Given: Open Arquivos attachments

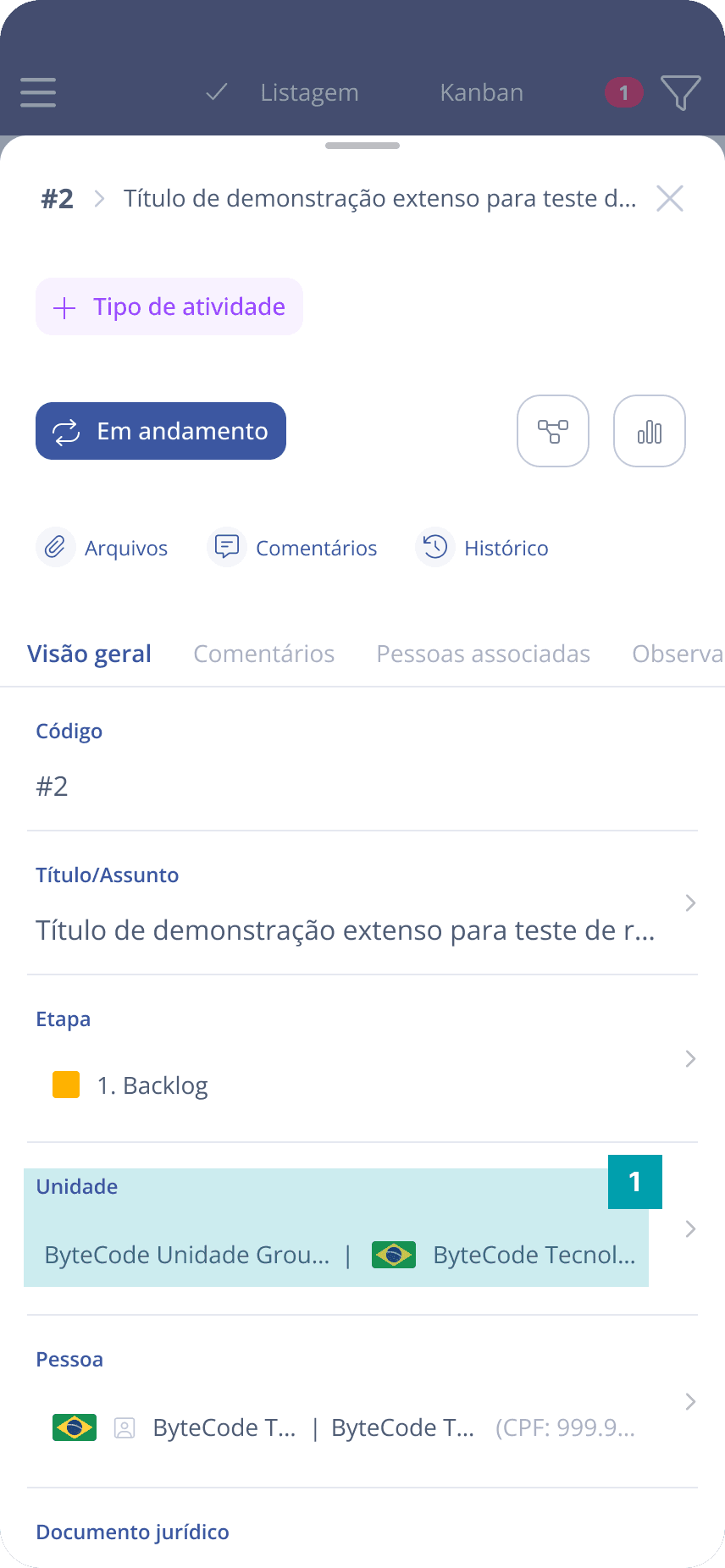Looking at the screenshot, I should tap(102, 548).
